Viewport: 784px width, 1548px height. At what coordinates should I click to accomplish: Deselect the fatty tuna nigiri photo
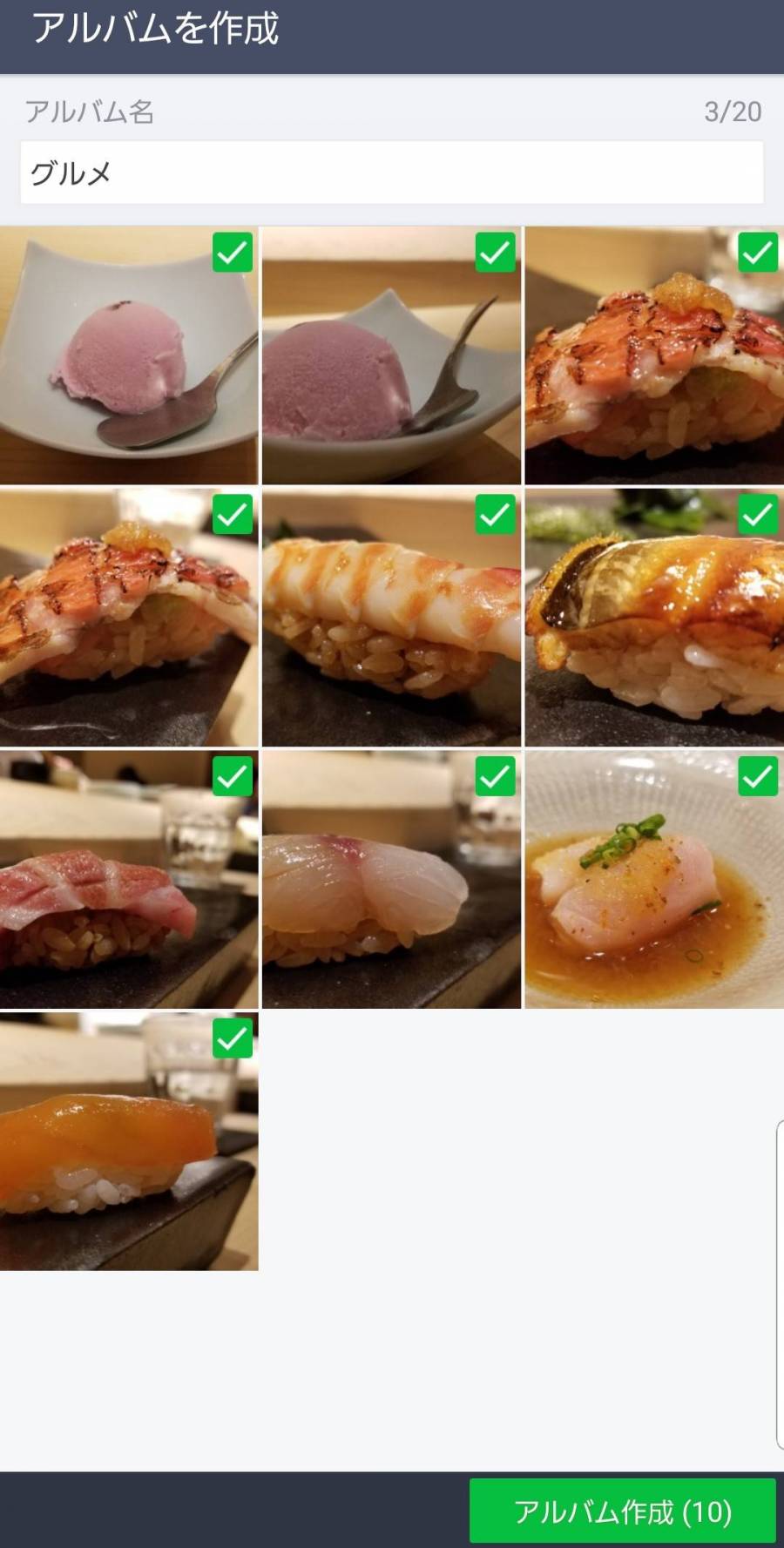pos(233,776)
